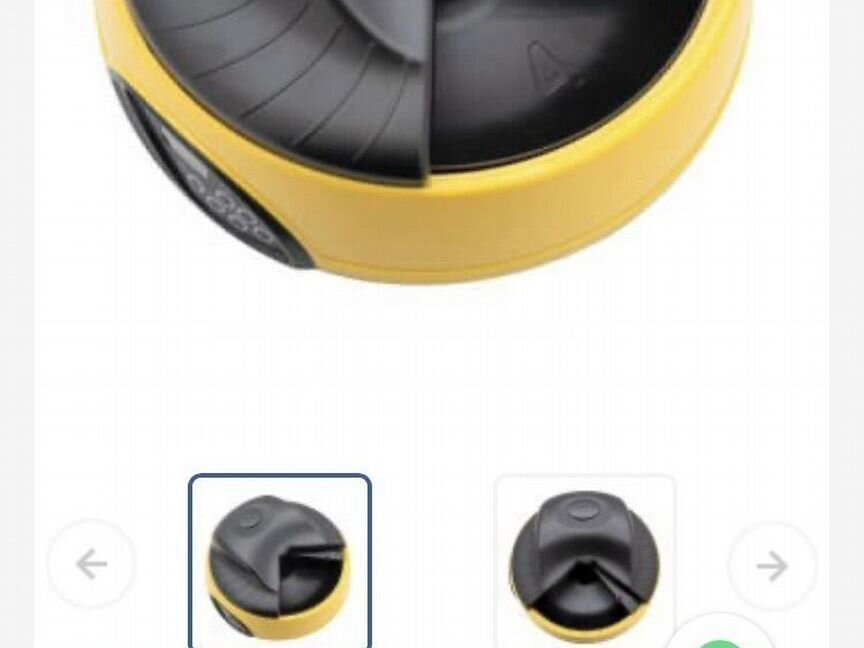Select the highlighted yellow feeder thumbnail

click(280, 563)
